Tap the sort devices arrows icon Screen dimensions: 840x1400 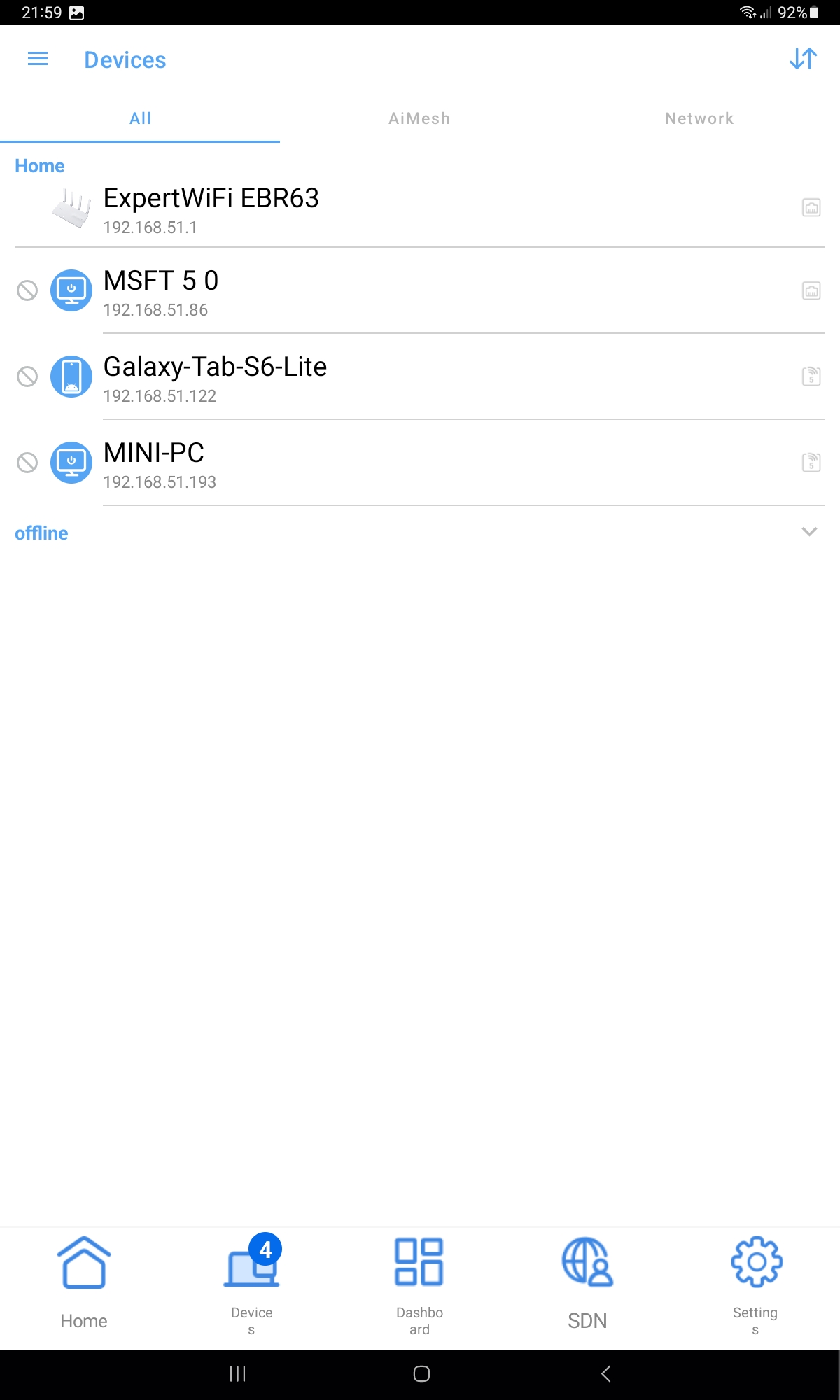point(803,59)
